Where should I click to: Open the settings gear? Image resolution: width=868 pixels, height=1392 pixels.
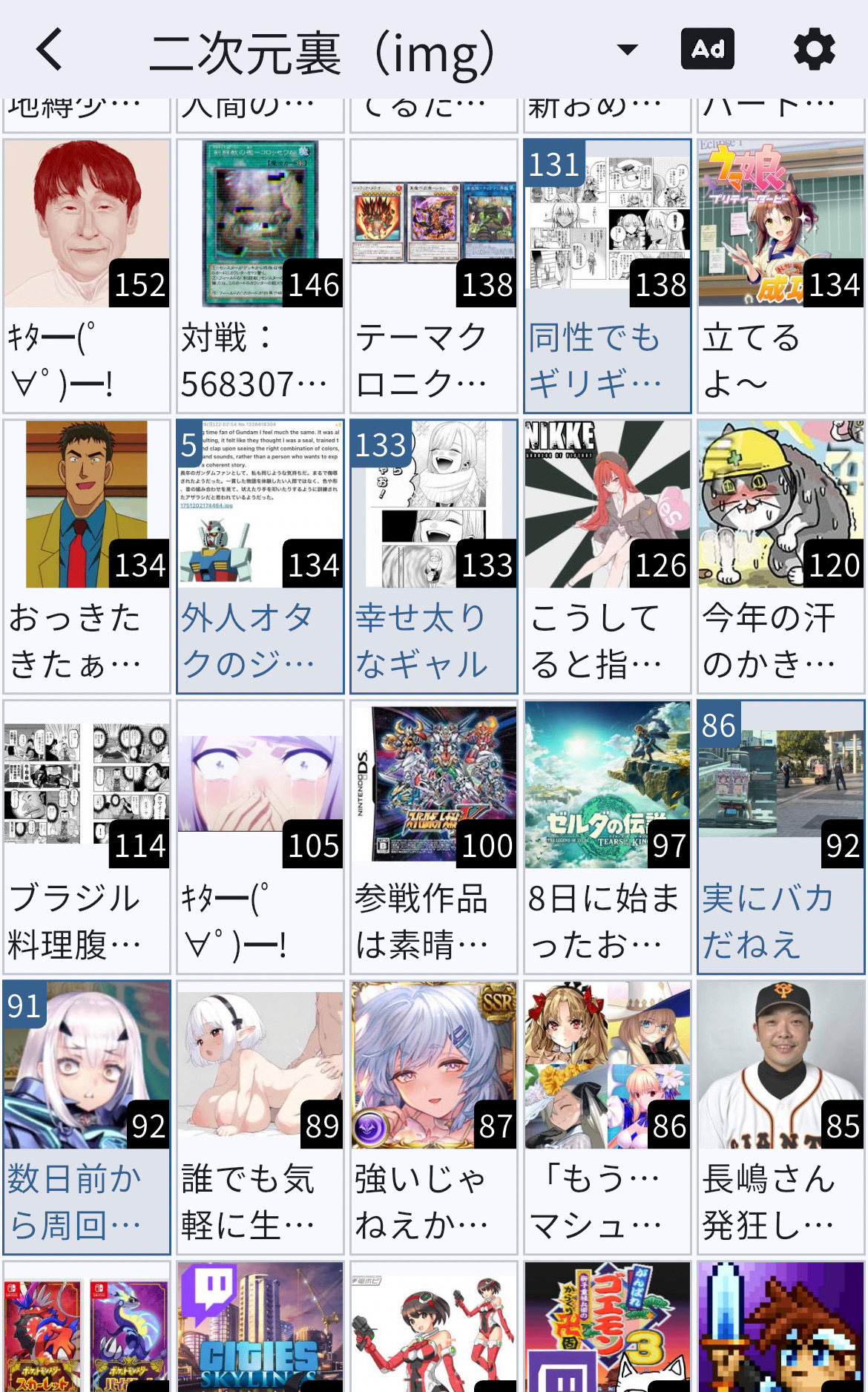click(x=814, y=50)
